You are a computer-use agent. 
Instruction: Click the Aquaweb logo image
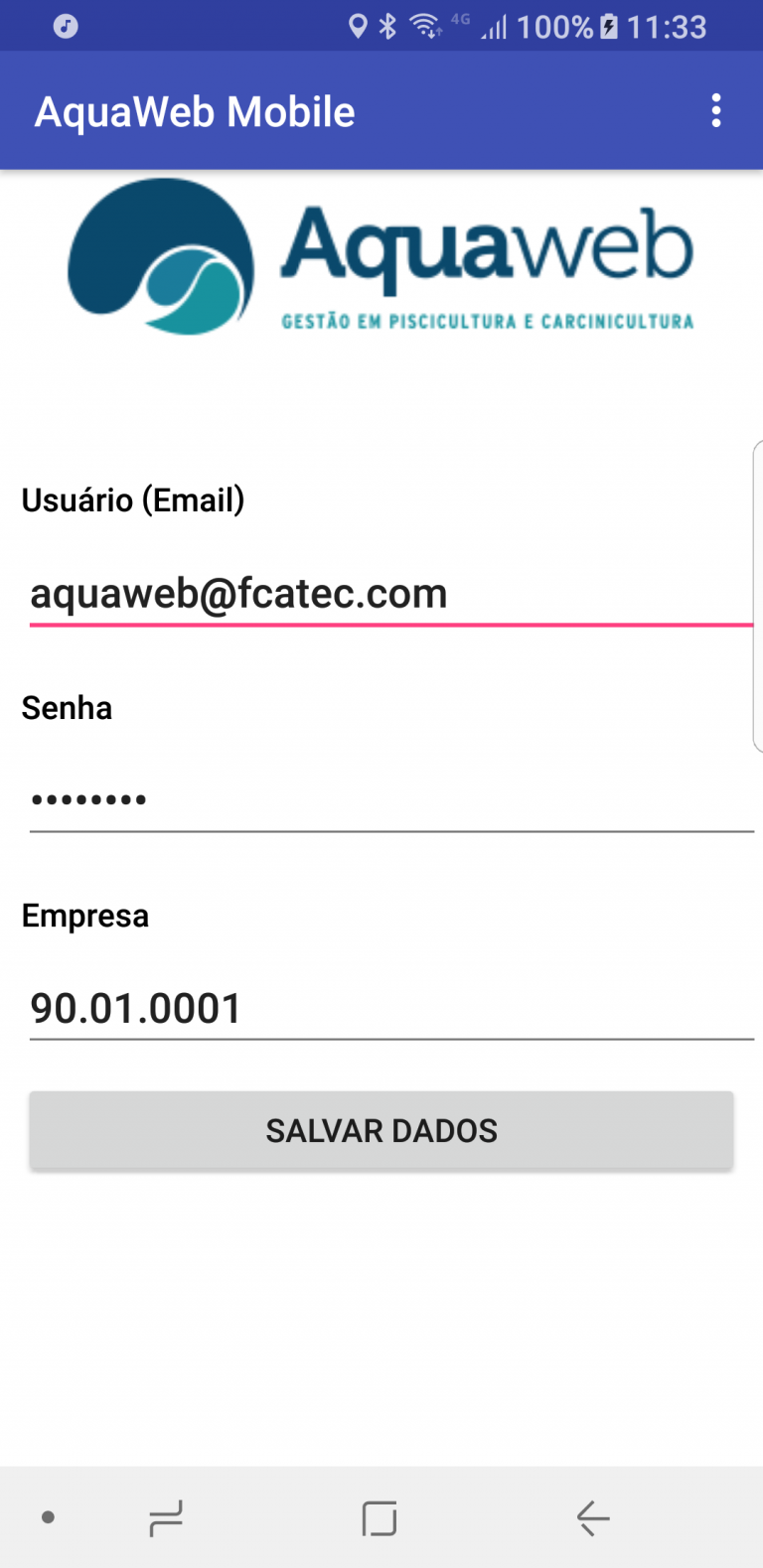pos(381,256)
